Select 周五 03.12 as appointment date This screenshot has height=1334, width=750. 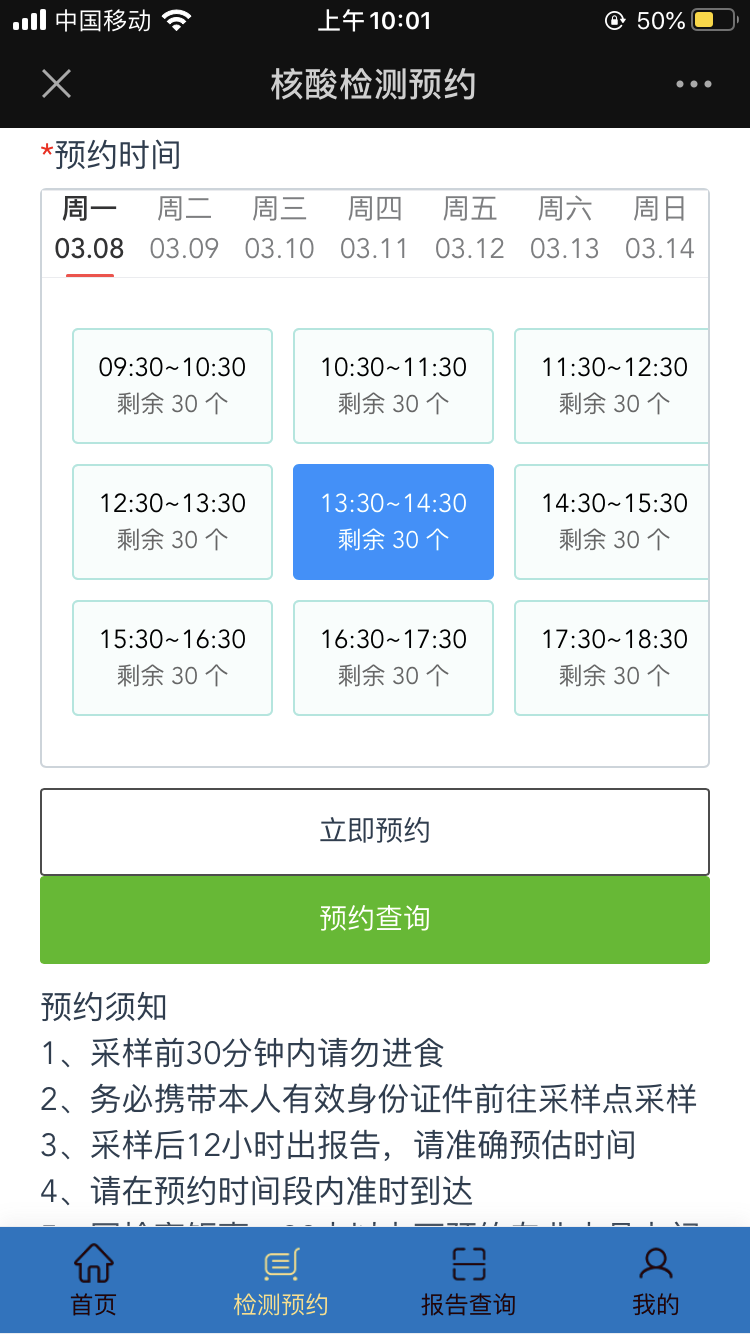click(470, 229)
